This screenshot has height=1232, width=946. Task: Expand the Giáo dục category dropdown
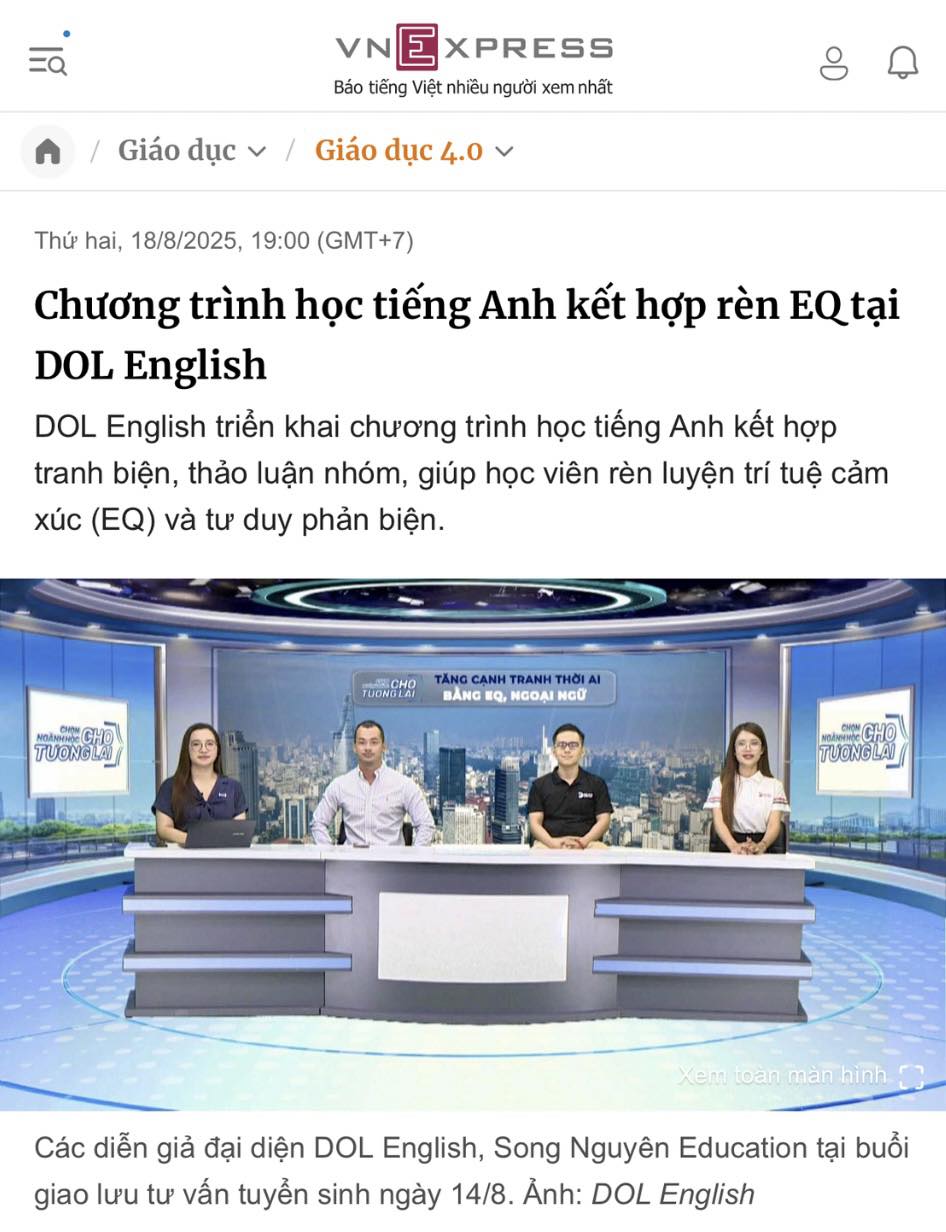coord(257,151)
